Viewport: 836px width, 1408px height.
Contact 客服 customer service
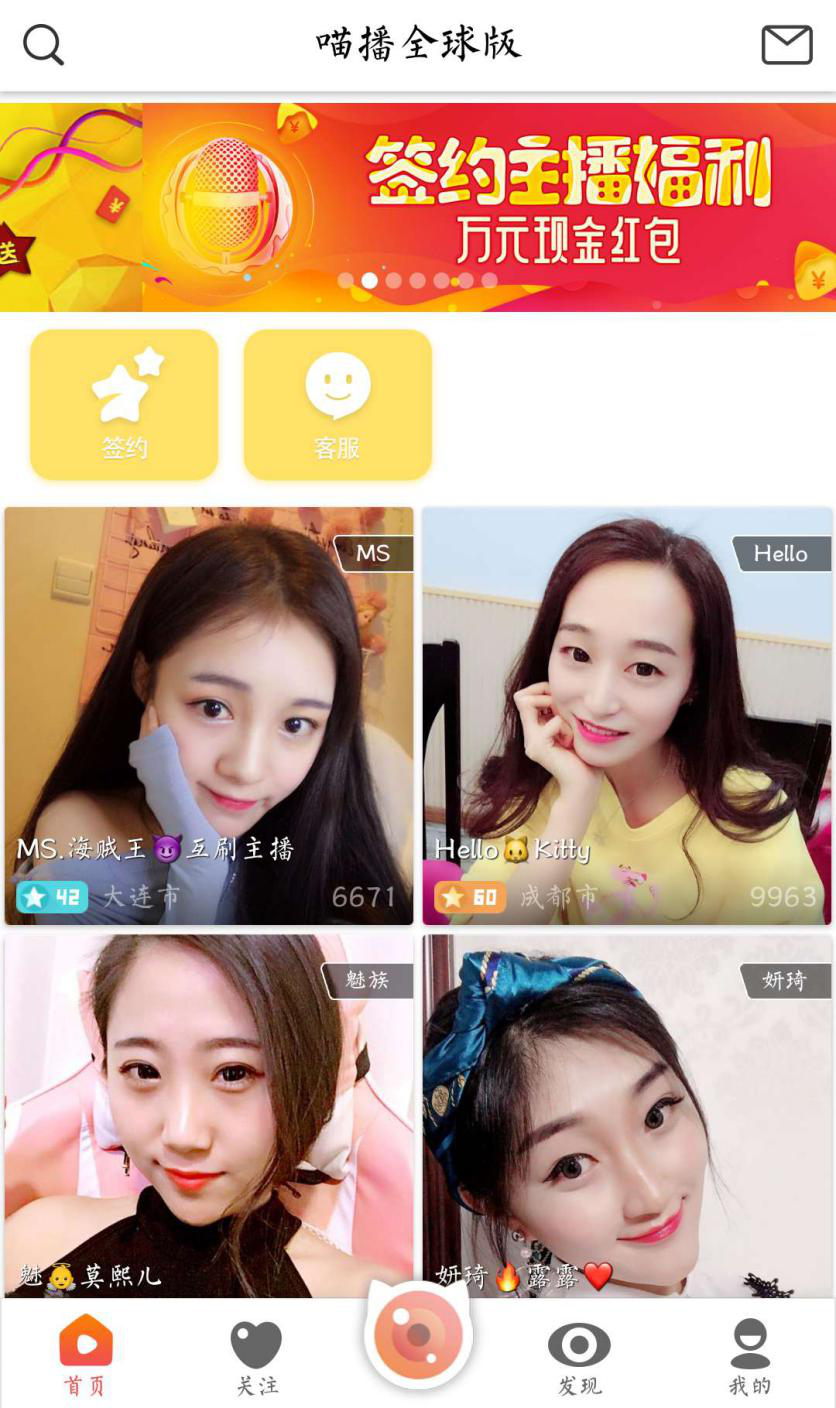337,405
